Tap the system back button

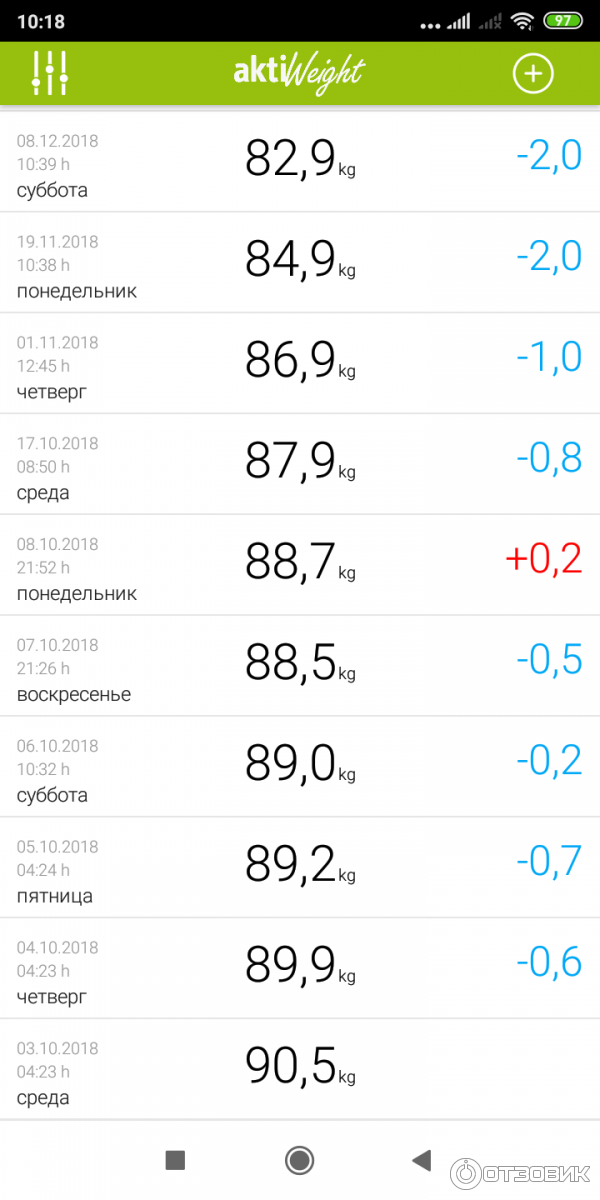[422, 1160]
